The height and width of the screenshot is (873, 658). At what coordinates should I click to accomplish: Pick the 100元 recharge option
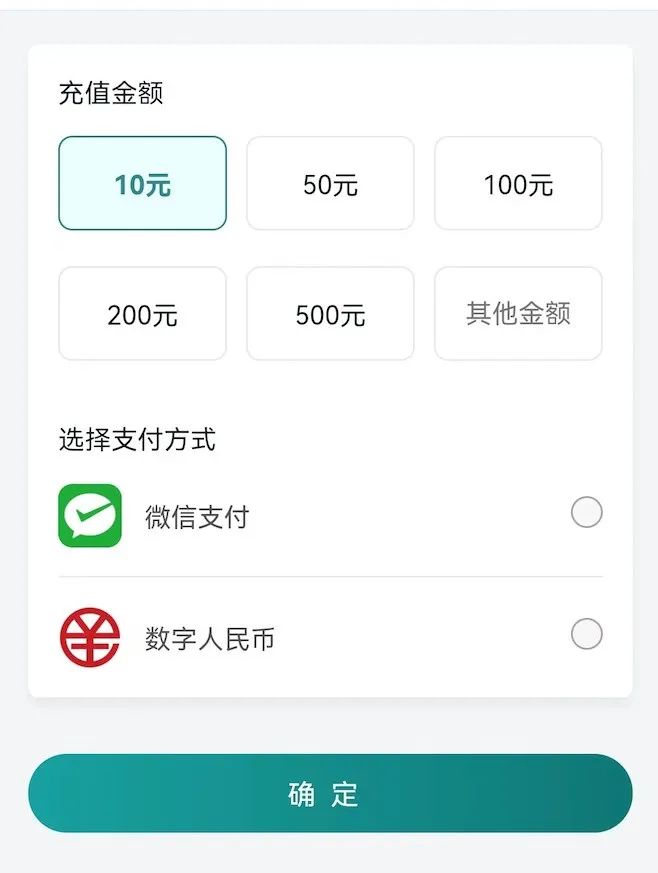[x=518, y=184]
